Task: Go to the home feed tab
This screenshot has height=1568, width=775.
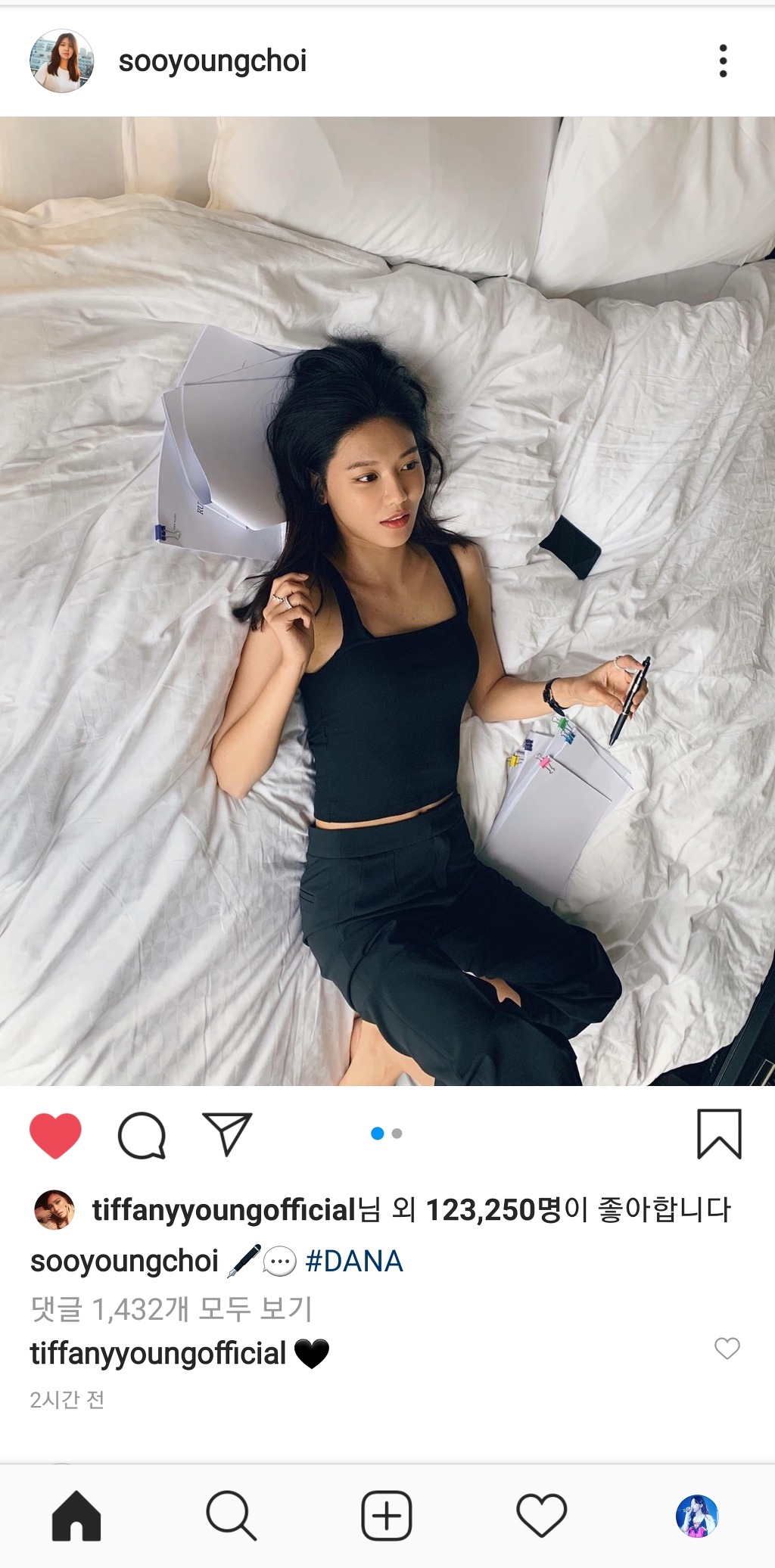Action: [x=76, y=1516]
